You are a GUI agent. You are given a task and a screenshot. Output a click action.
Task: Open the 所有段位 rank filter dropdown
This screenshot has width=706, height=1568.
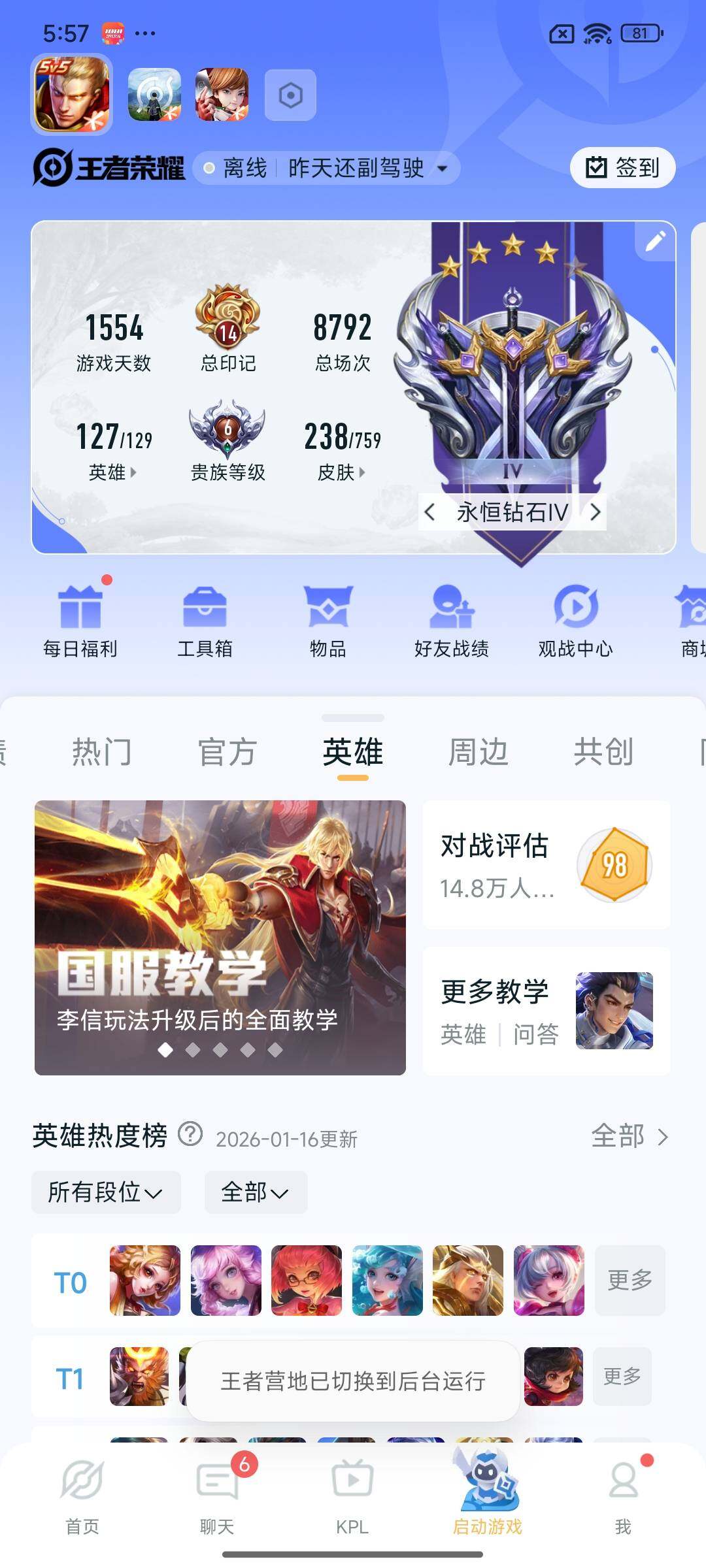click(x=105, y=1192)
